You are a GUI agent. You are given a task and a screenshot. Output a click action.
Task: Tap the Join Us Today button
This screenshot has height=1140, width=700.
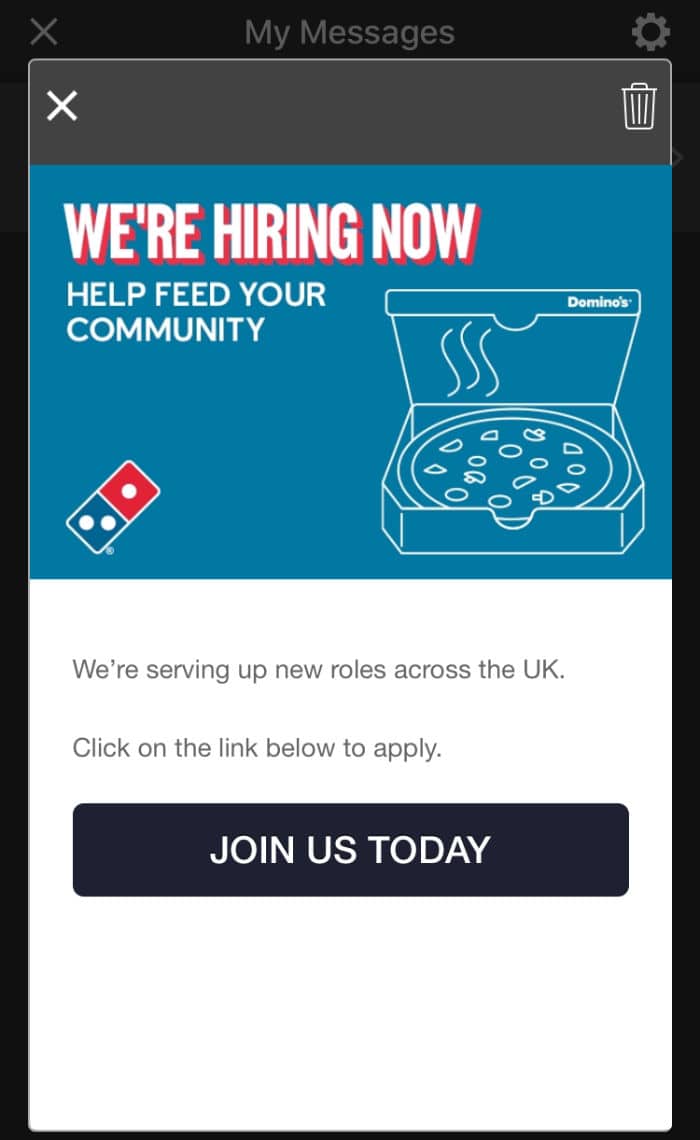click(350, 849)
